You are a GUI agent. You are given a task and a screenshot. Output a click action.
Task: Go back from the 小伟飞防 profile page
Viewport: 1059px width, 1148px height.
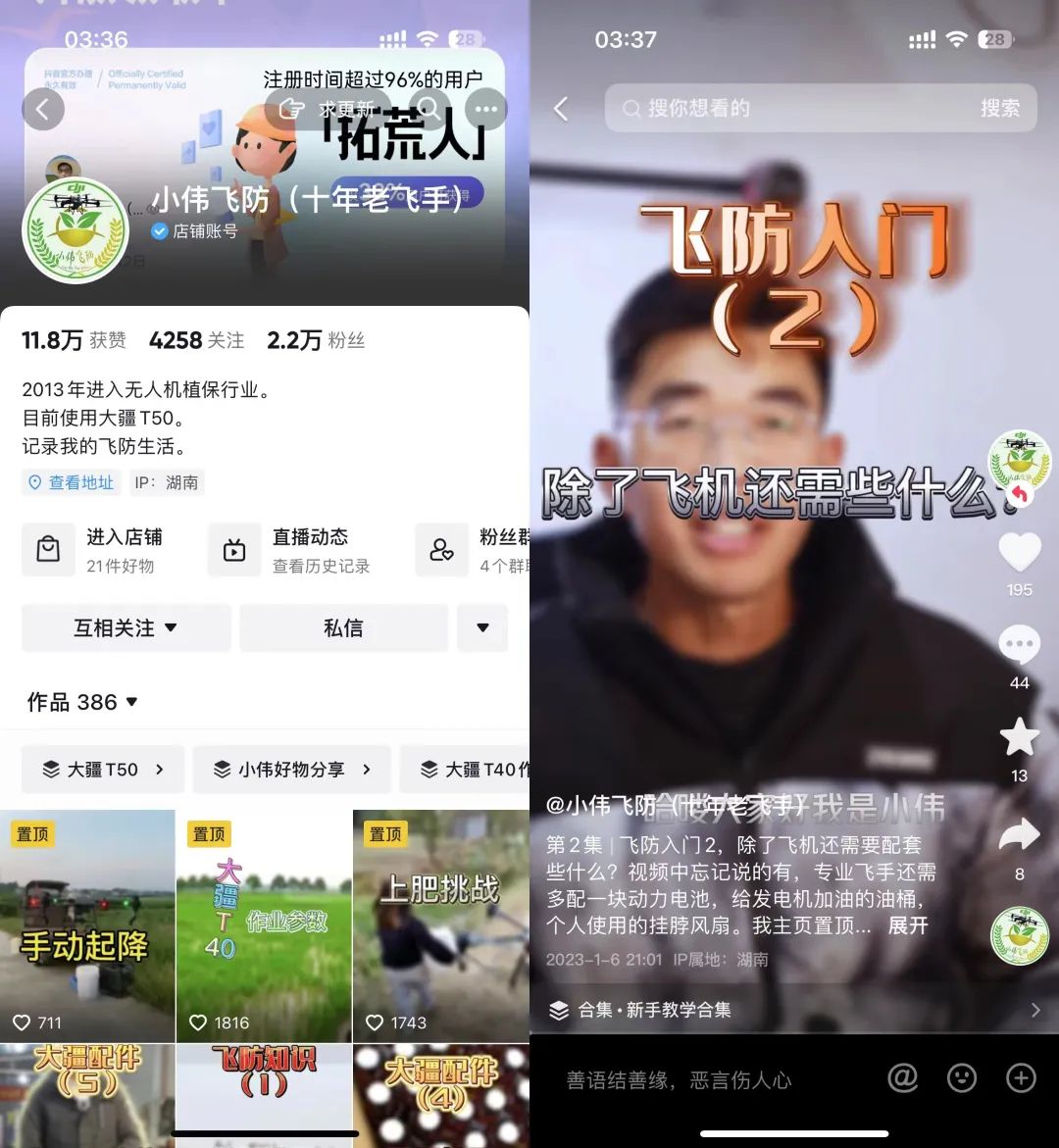point(42,109)
